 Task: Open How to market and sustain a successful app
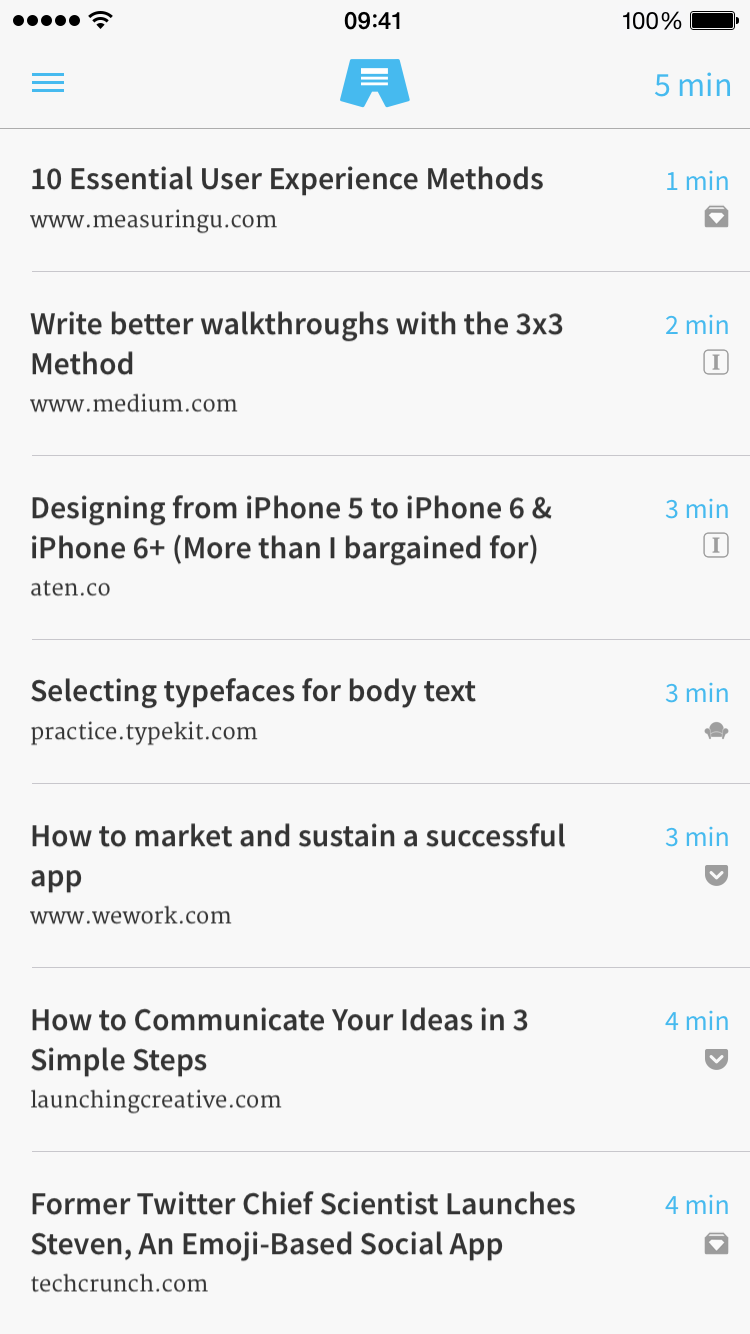tap(298, 855)
